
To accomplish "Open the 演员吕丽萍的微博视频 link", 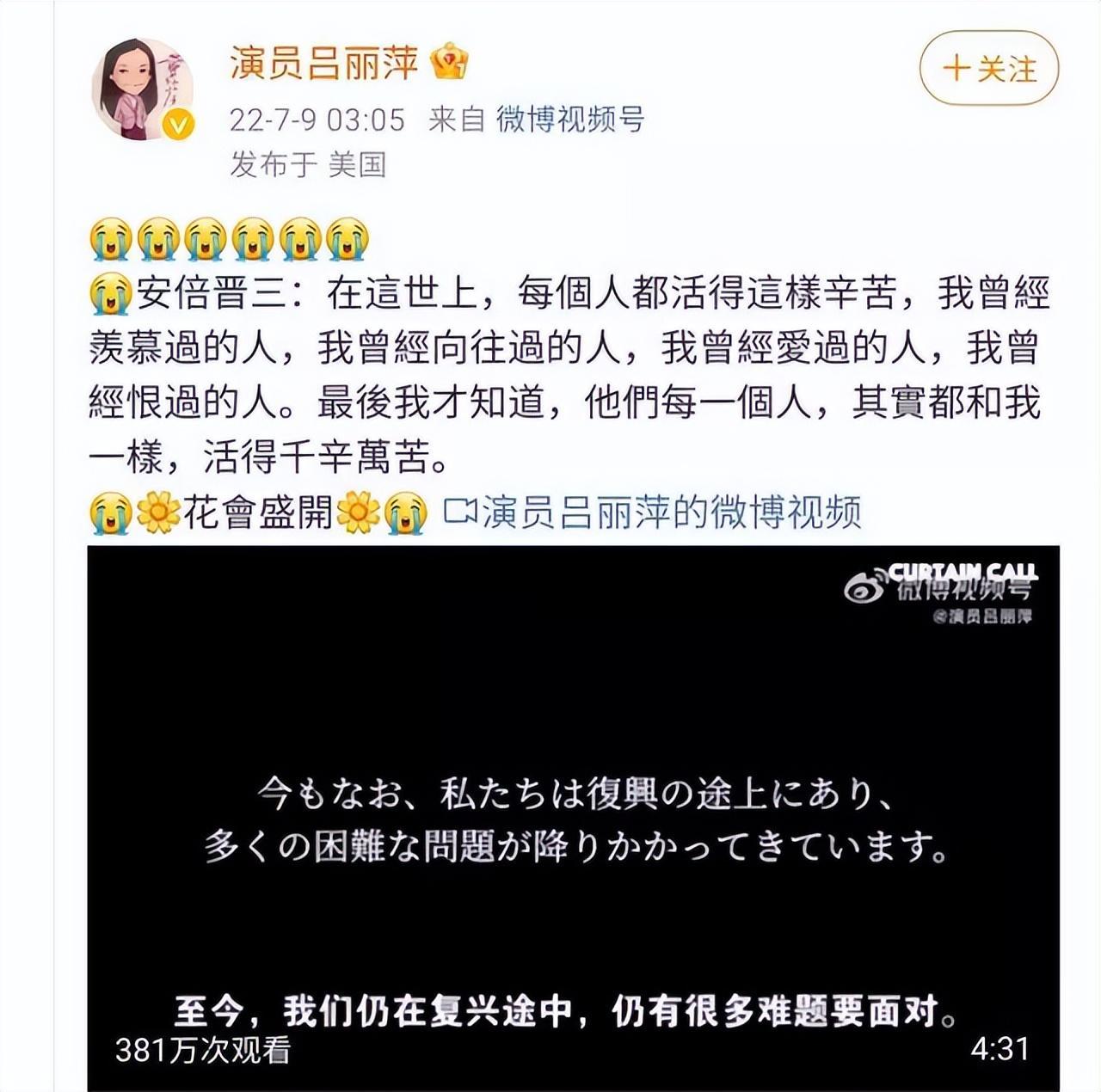I will [x=653, y=512].
